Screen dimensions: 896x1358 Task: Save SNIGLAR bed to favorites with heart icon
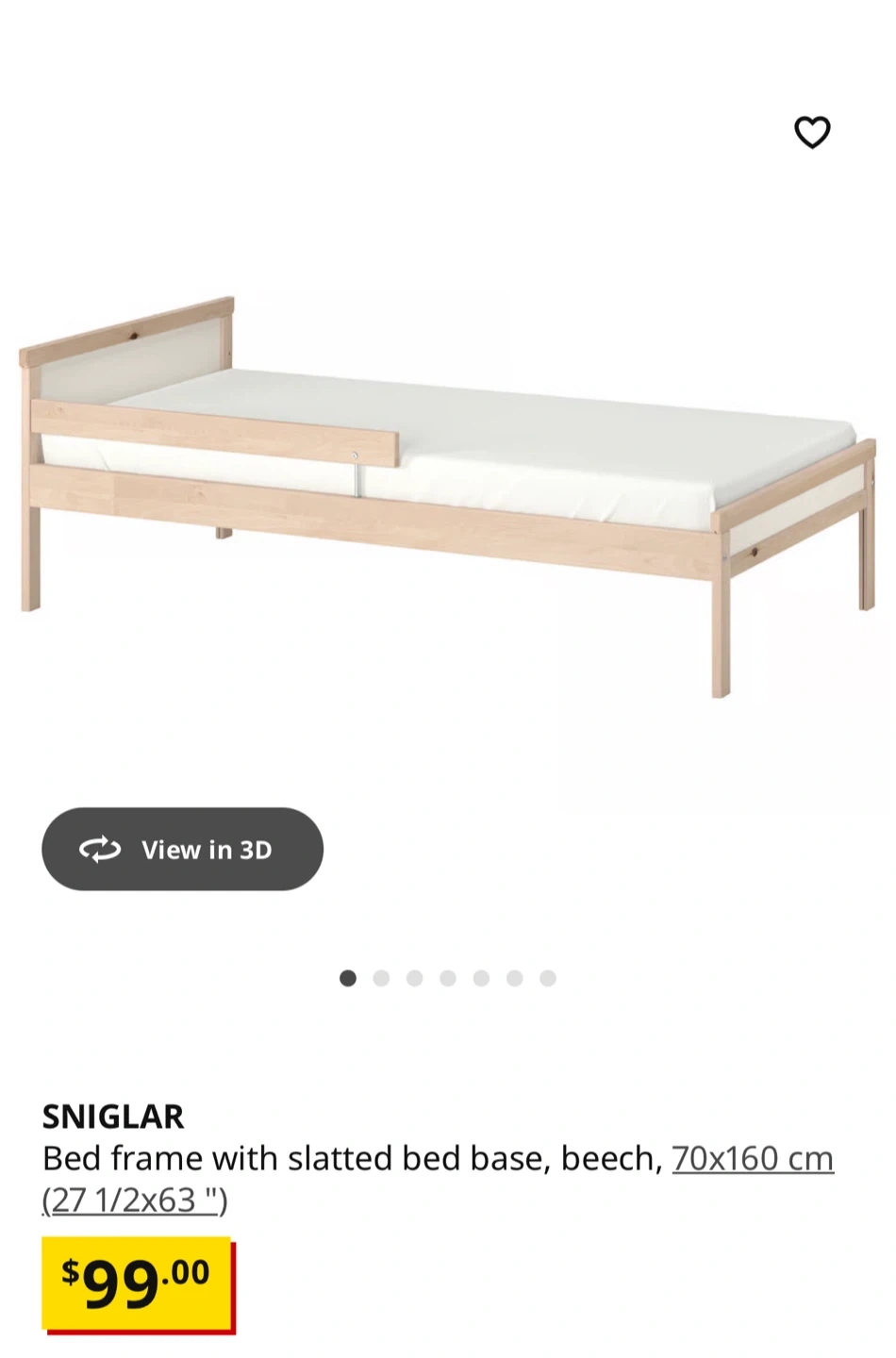pos(812,132)
